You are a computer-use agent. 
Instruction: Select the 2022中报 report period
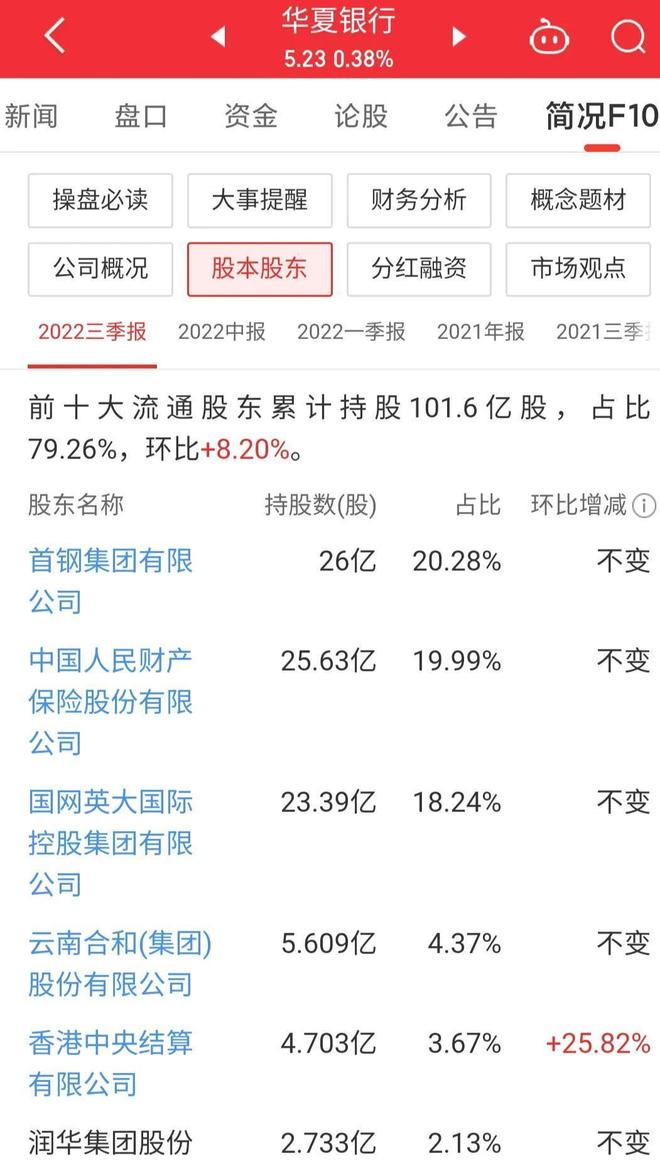click(222, 332)
